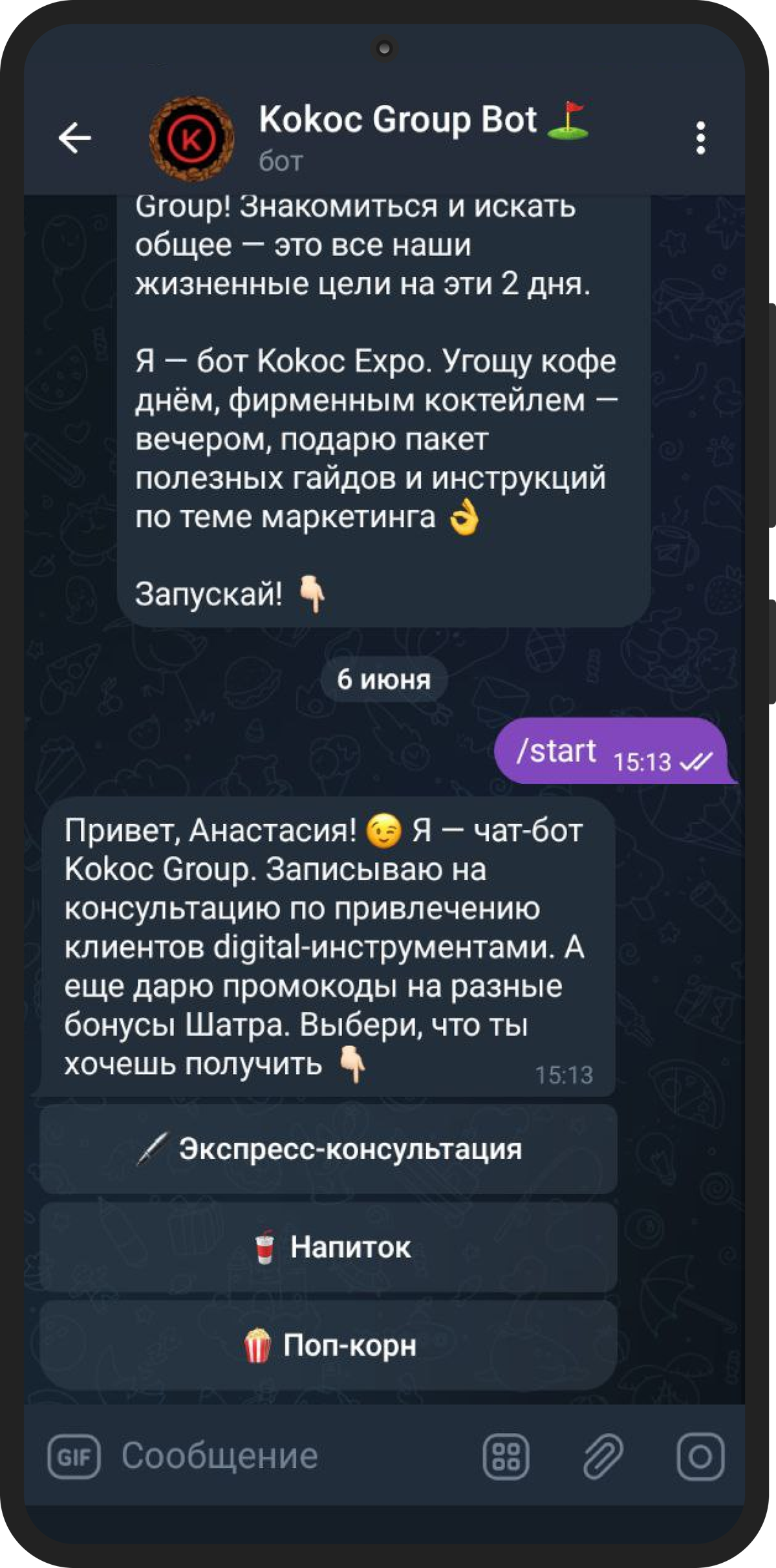Focus the Сообщение message field
Screen dimensions: 776x1568
(x=285, y=1457)
